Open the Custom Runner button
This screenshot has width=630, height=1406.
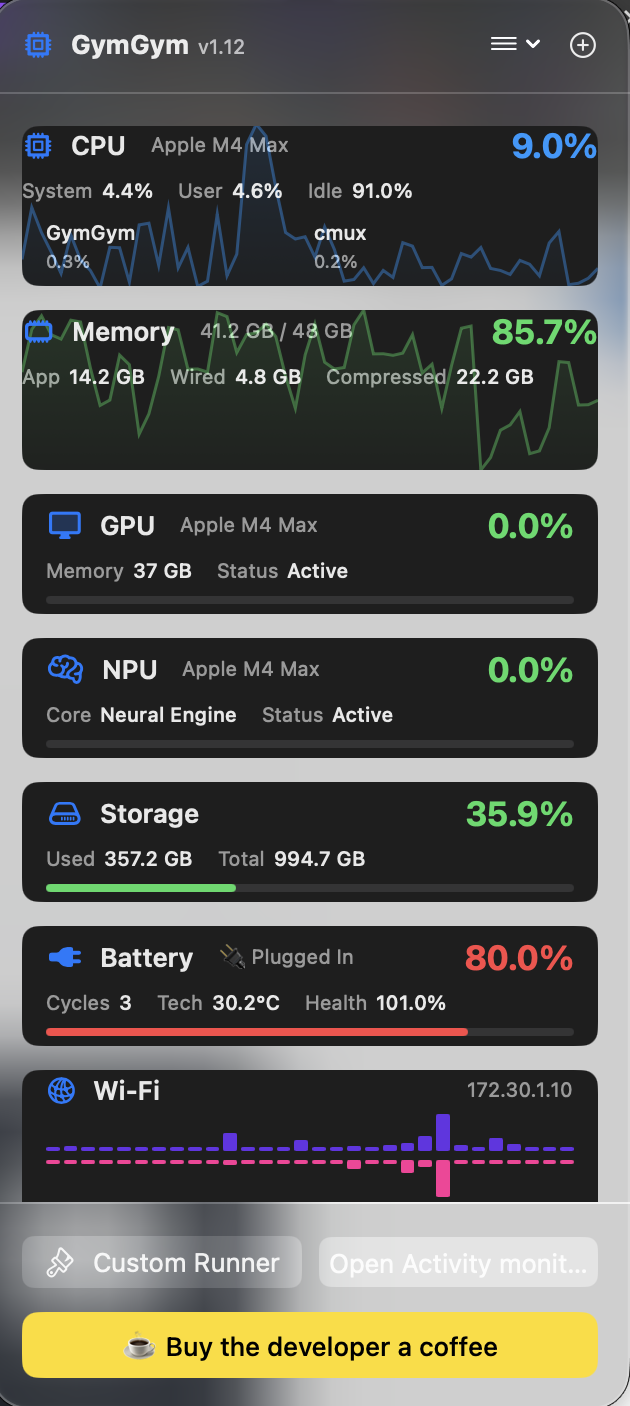[x=162, y=1263]
